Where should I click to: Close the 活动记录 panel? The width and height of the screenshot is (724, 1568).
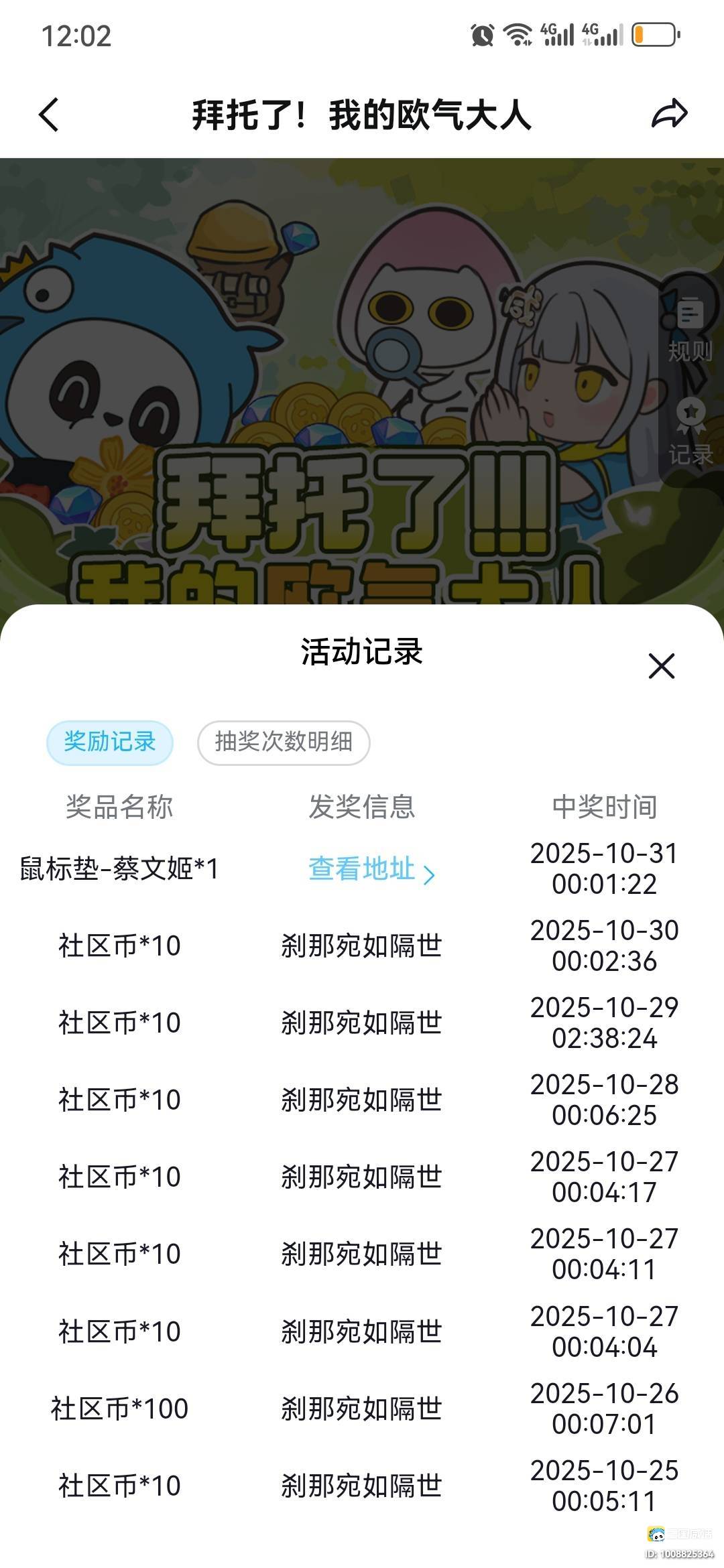pos(661,665)
